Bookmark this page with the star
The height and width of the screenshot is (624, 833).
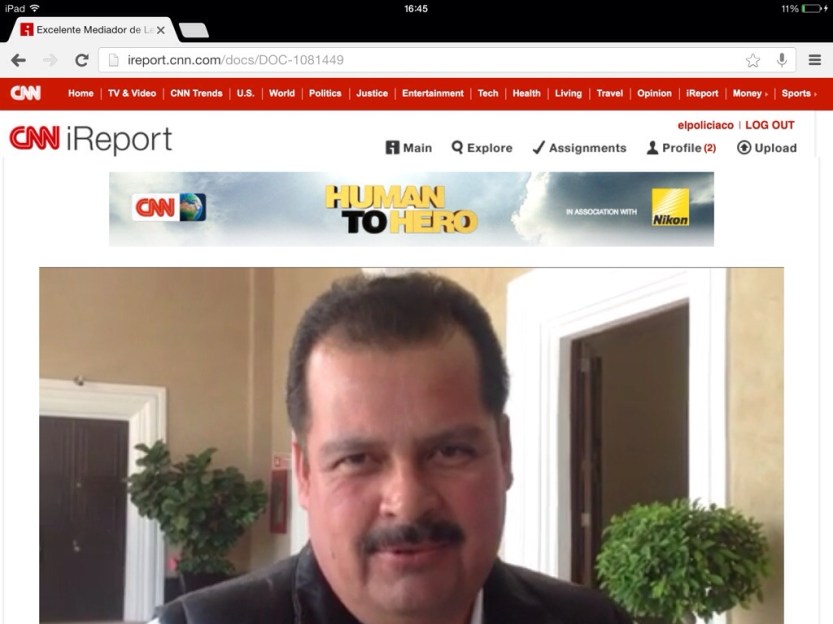pos(752,60)
